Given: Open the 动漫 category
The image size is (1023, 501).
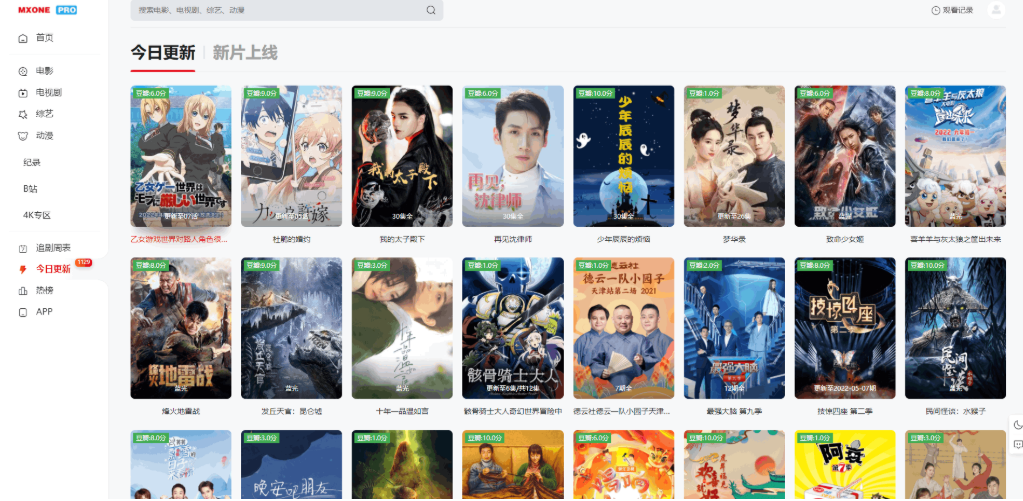Looking at the screenshot, I should pos(44,135).
